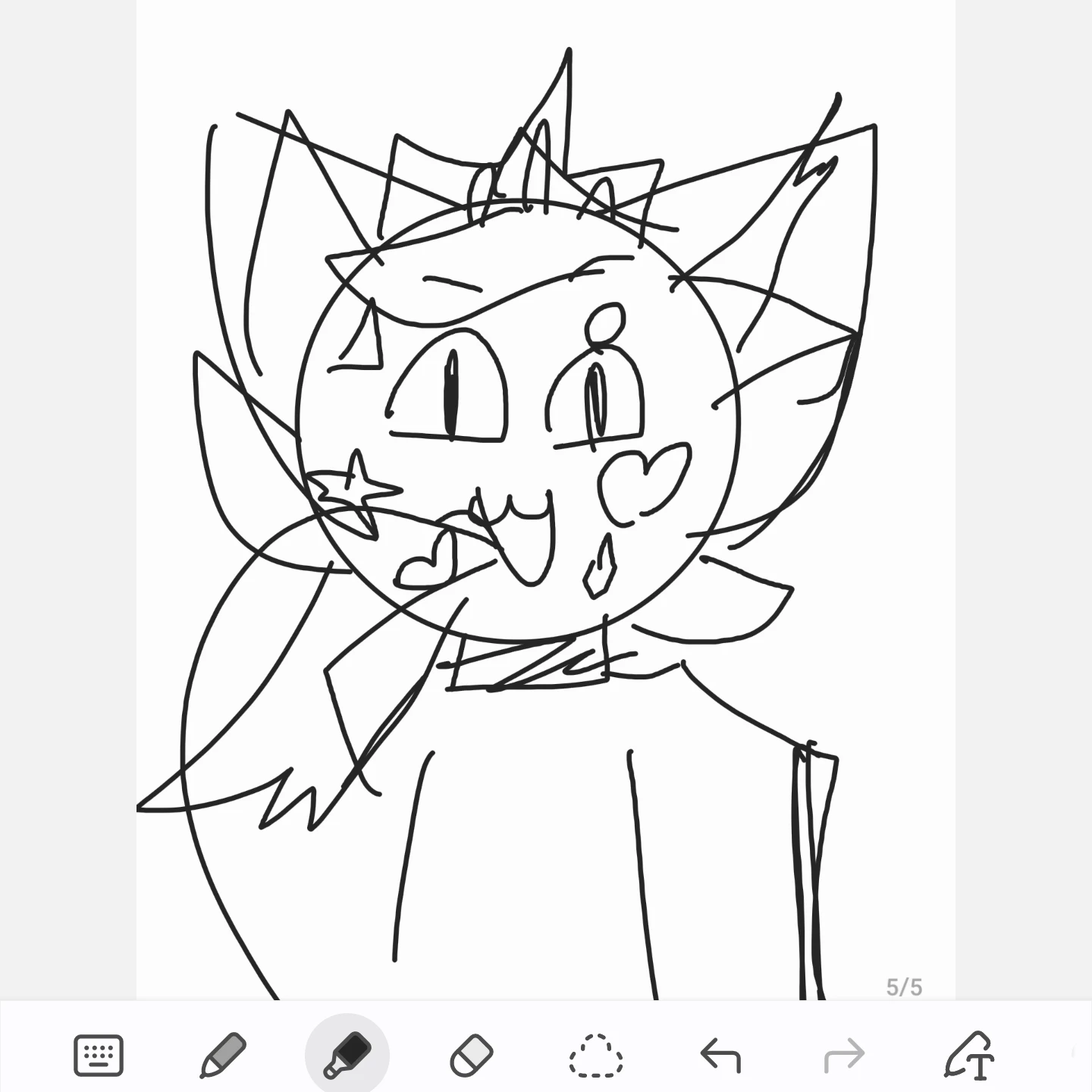Select the pen tool
This screenshot has width=1092, height=1092.
223,1055
